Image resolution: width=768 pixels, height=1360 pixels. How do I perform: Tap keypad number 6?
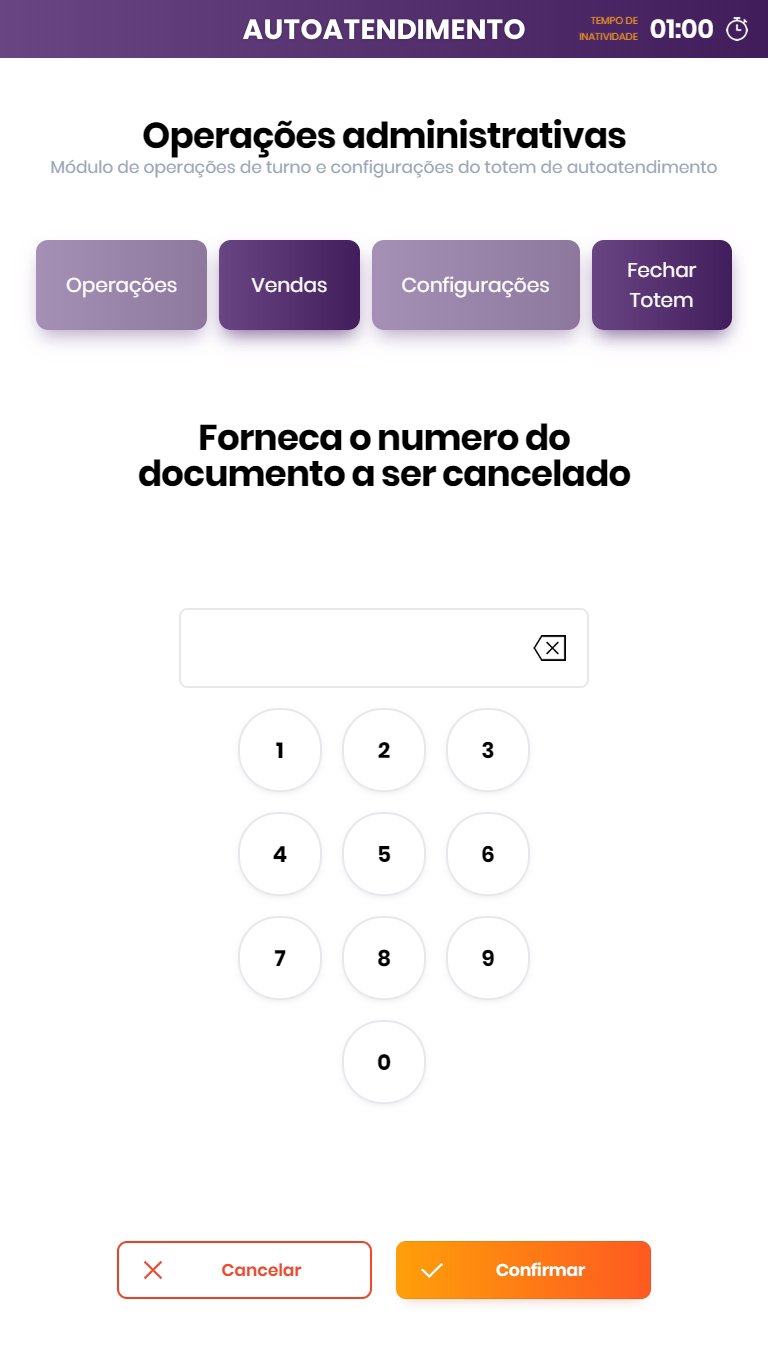488,854
